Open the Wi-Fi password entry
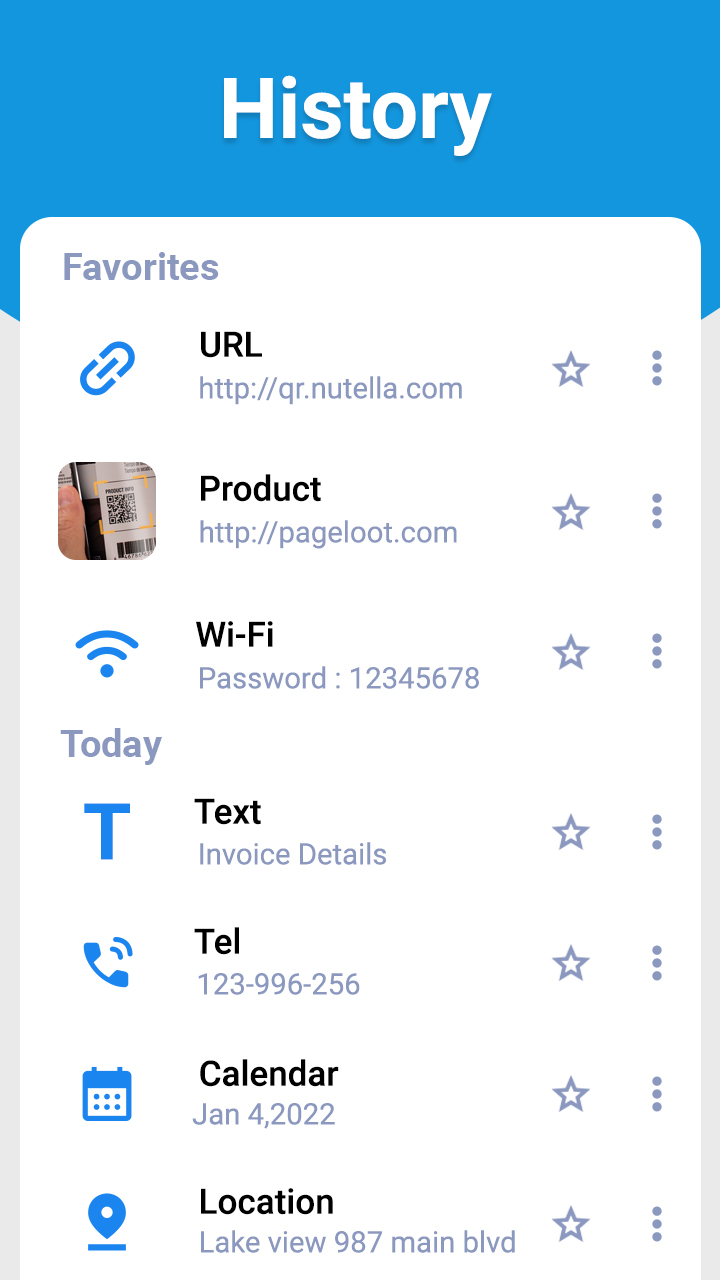The height and width of the screenshot is (1280, 720). [x=338, y=655]
